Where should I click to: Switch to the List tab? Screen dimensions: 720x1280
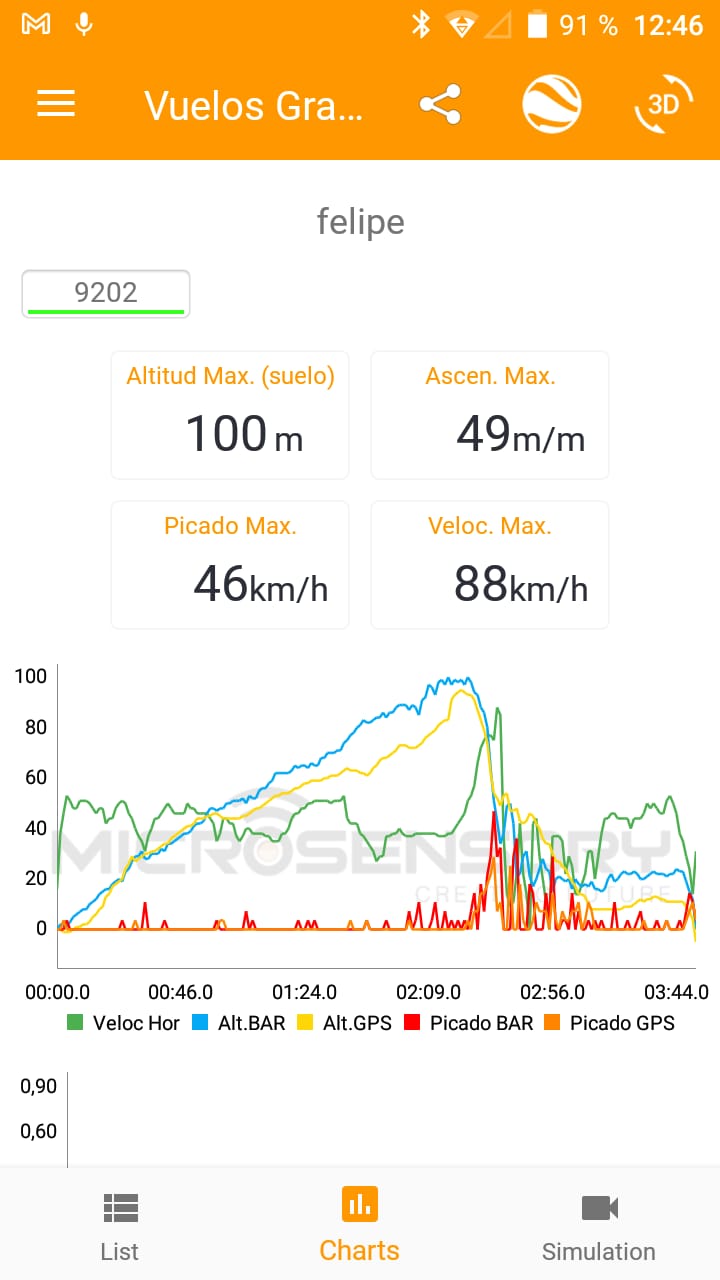[x=120, y=1226]
